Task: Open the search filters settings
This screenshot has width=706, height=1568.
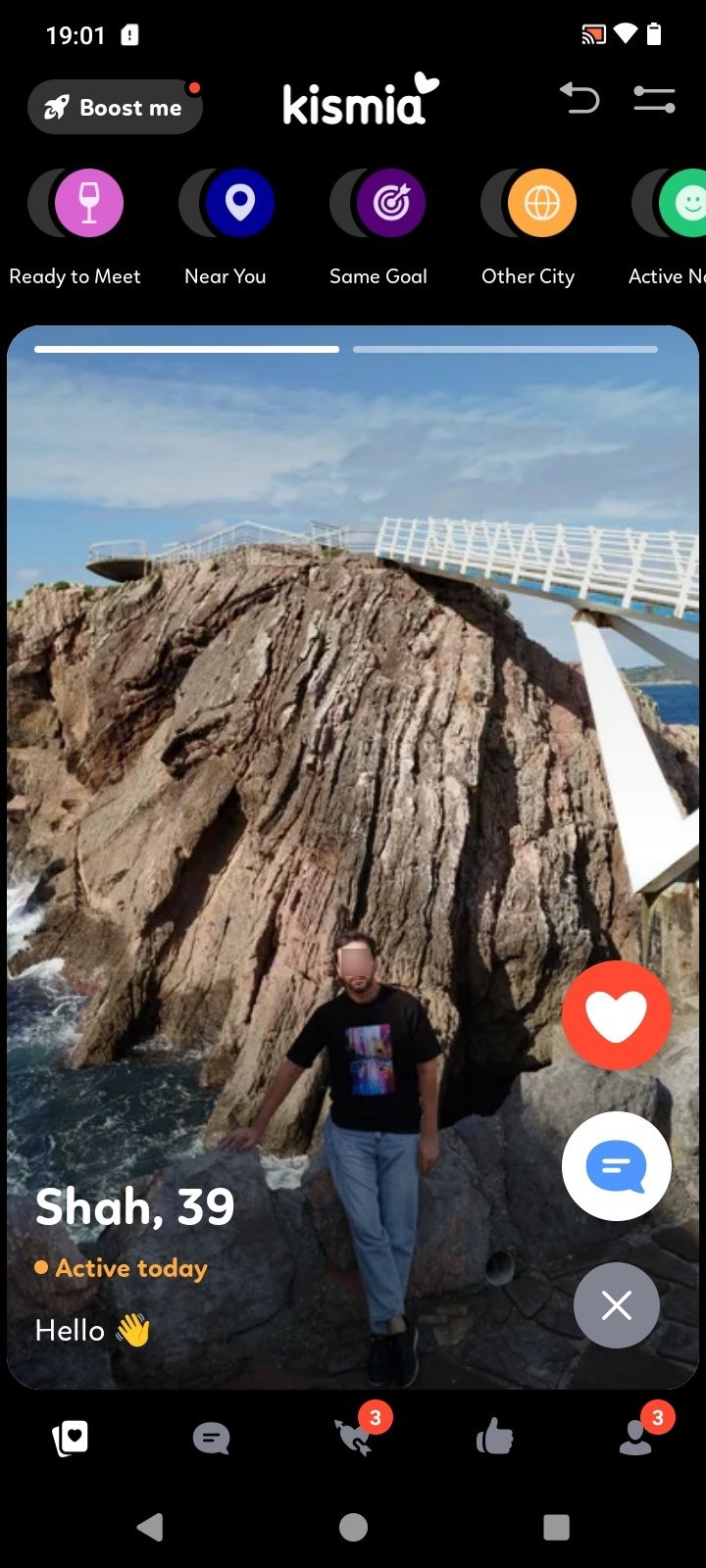Action: [x=654, y=99]
